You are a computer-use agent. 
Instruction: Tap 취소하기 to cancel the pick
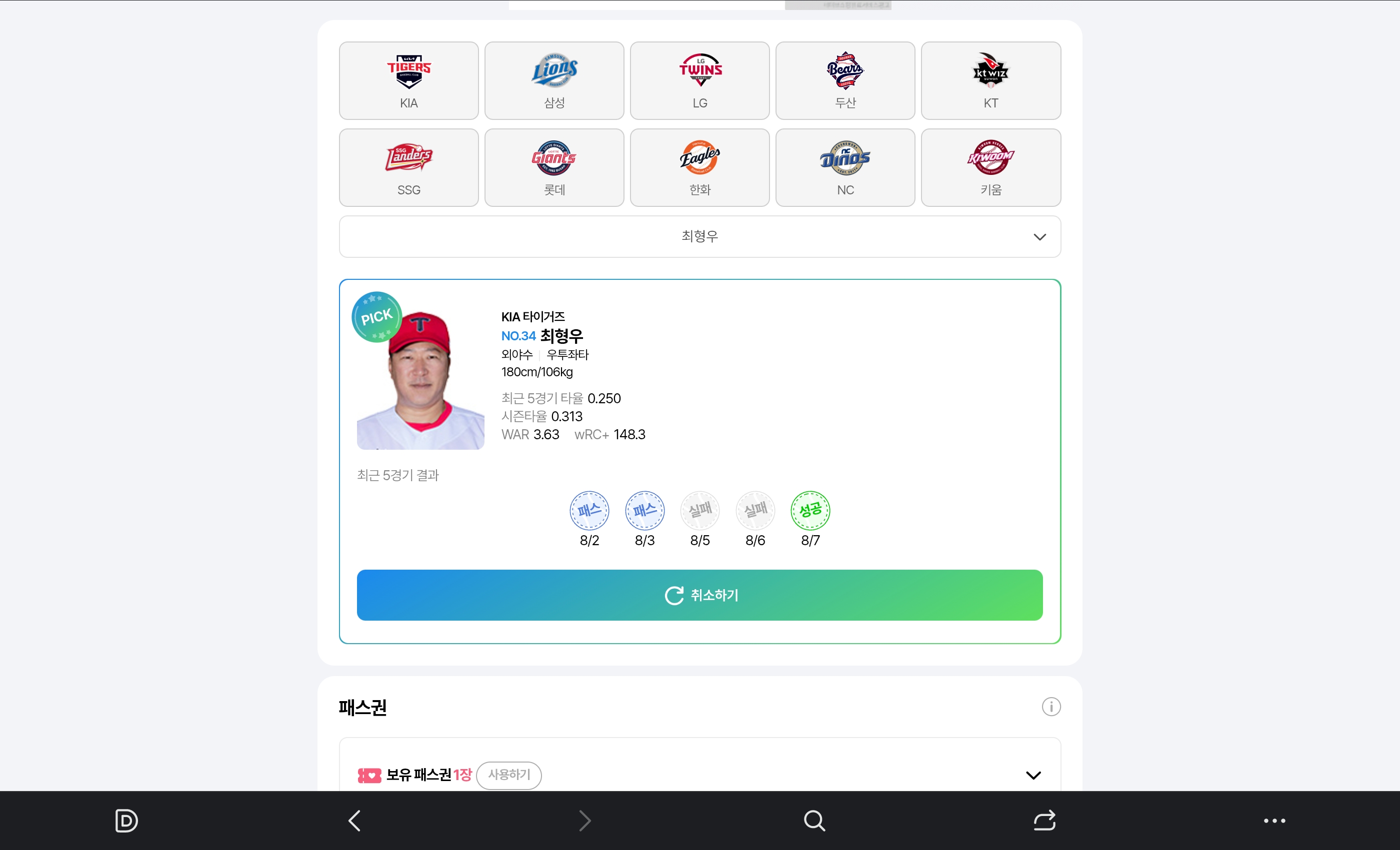click(x=699, y=595)
